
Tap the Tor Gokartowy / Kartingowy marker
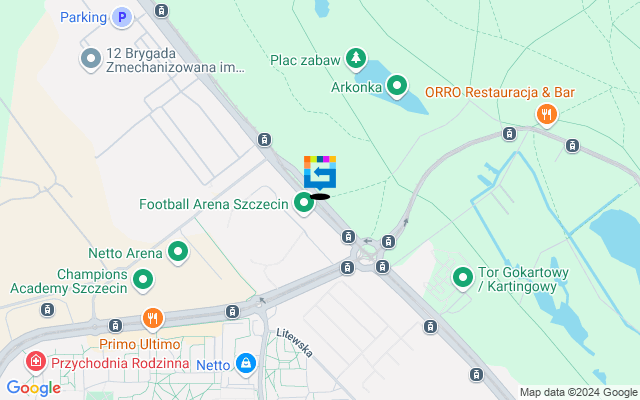point(463,277)
